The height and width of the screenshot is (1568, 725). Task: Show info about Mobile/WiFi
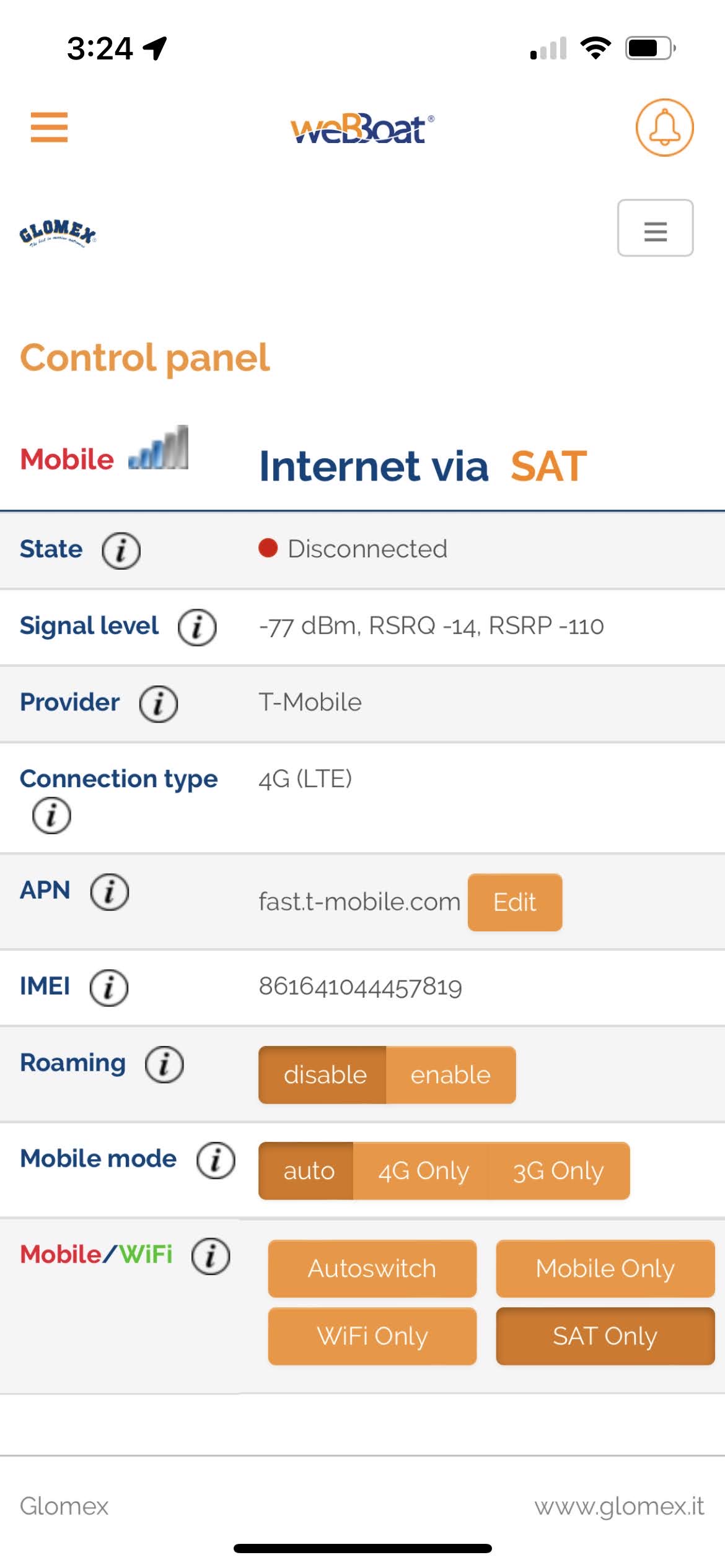click(211, 1256)
